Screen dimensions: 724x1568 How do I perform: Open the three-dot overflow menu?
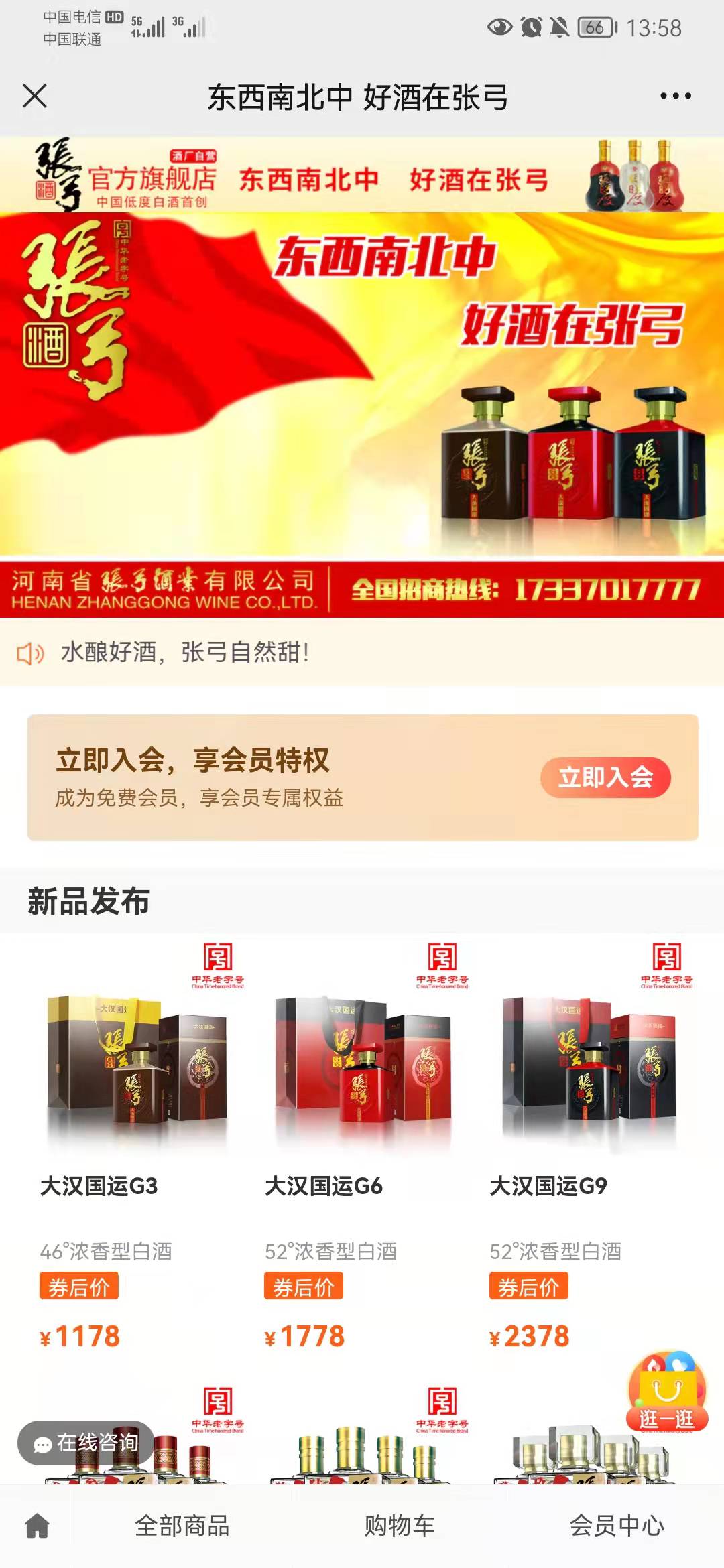tap(675, 96)
